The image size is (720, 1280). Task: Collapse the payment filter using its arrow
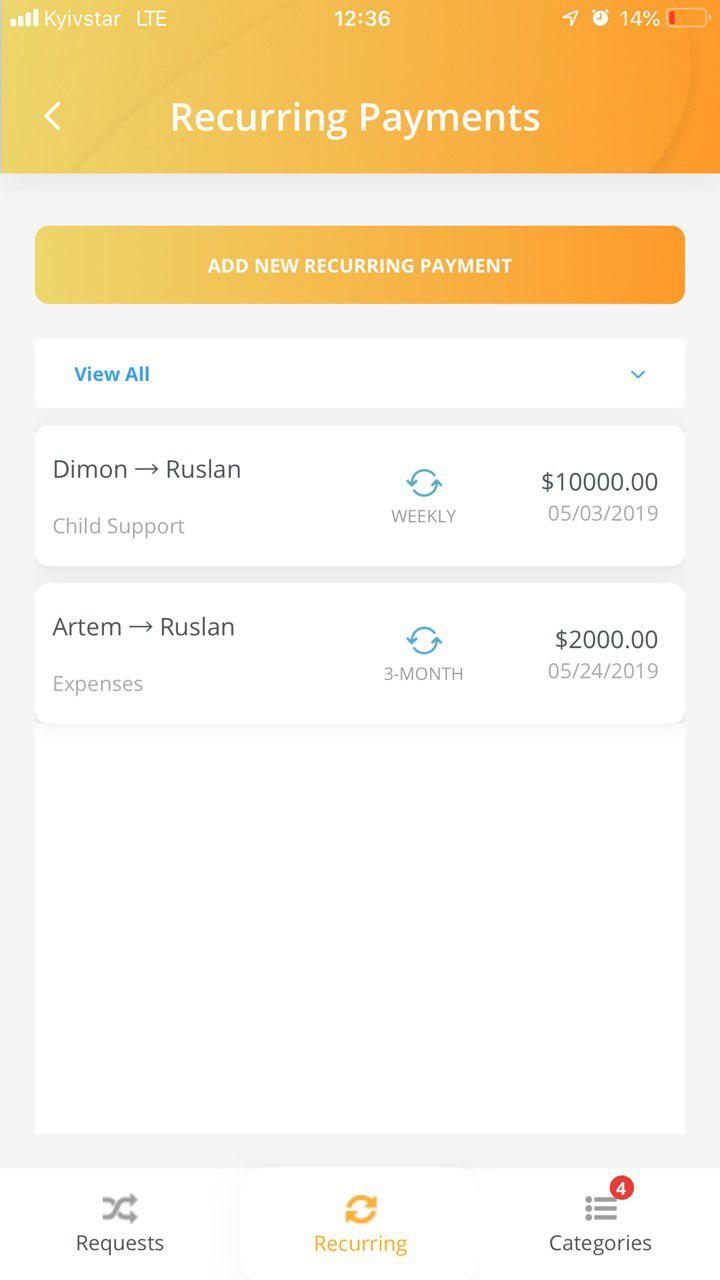(x=638, y=374)
